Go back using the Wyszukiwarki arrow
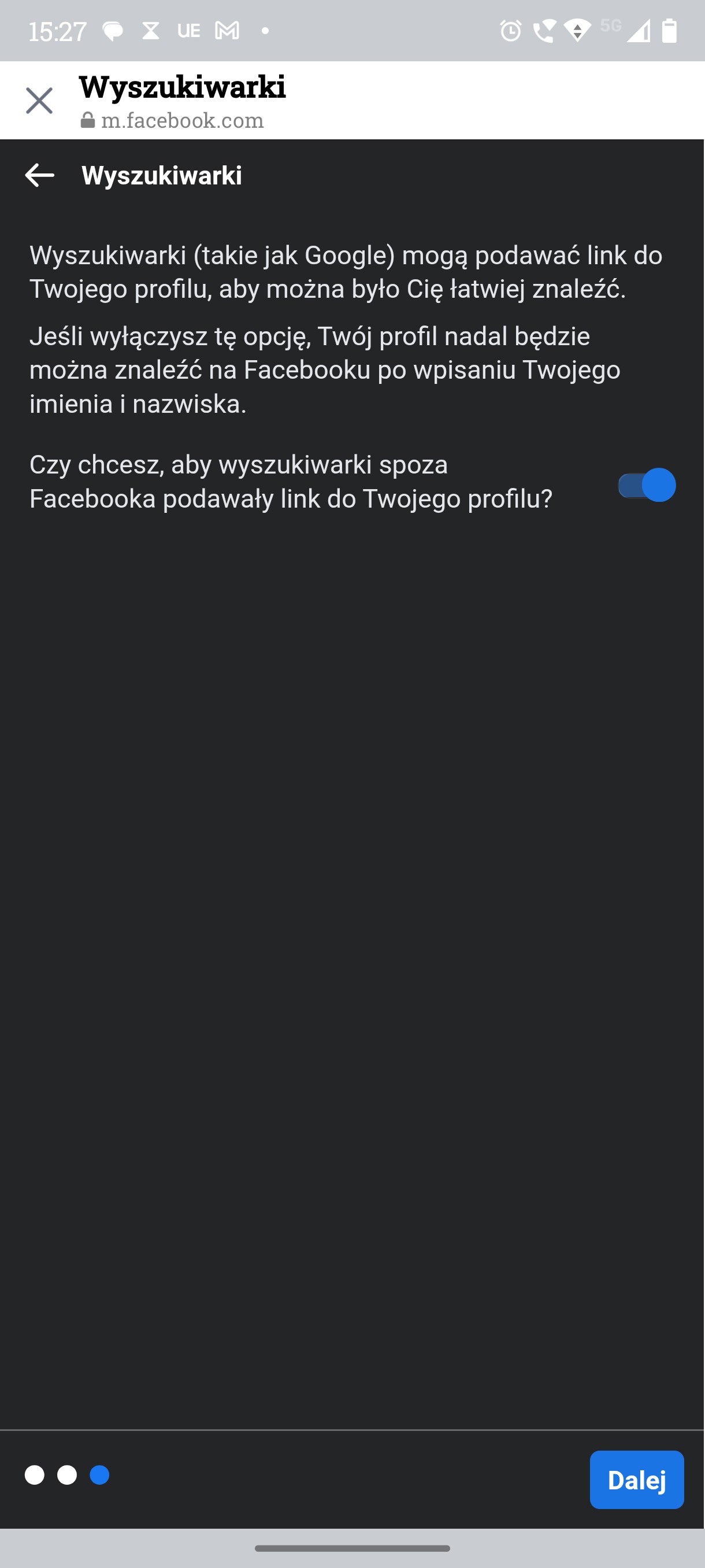This screenshot has width=705, height=1568. pyautogui.click(x=39, y=175)
